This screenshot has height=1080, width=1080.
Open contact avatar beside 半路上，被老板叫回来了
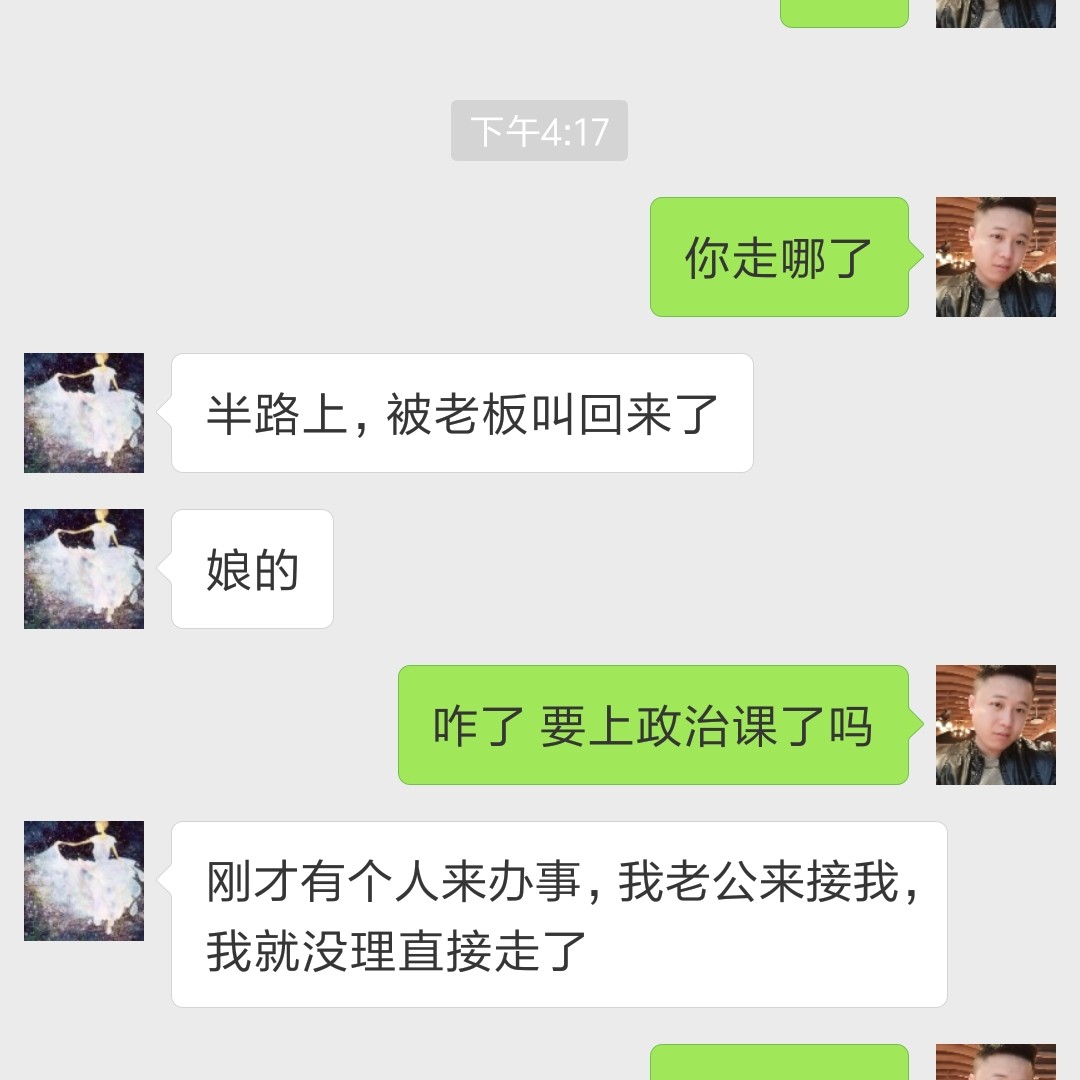tap(84, 413)
